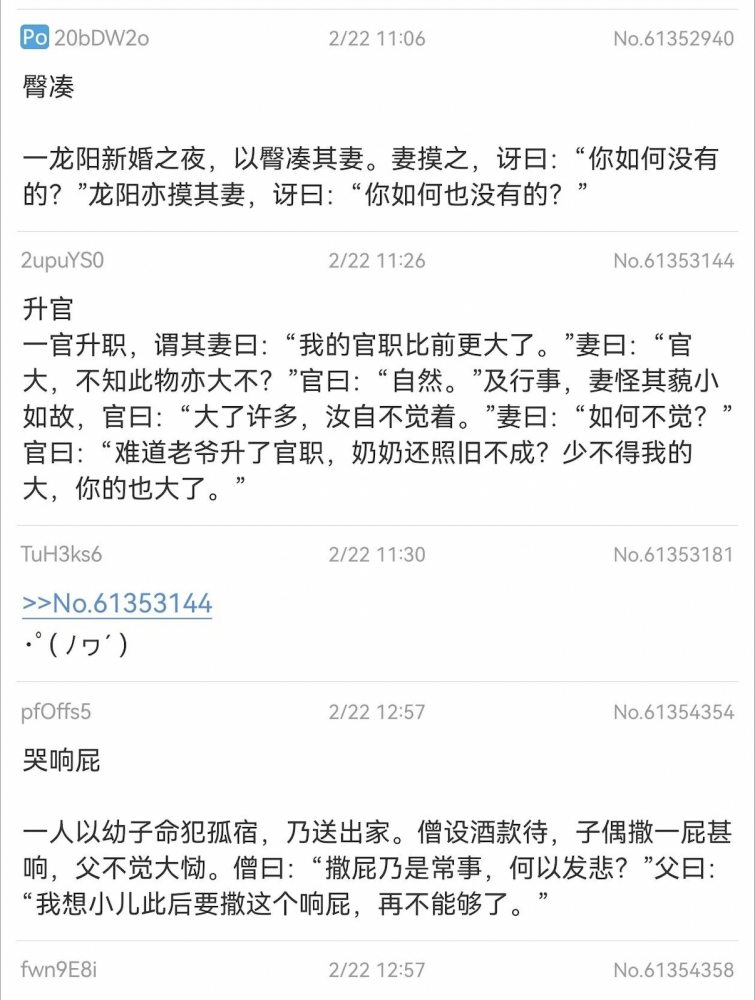The height and width of the screenshot is (1000, 755).
Task: Tap post number No.61354354 by pfOffs5
Action: pyautogui.click(x=673, y=712)
